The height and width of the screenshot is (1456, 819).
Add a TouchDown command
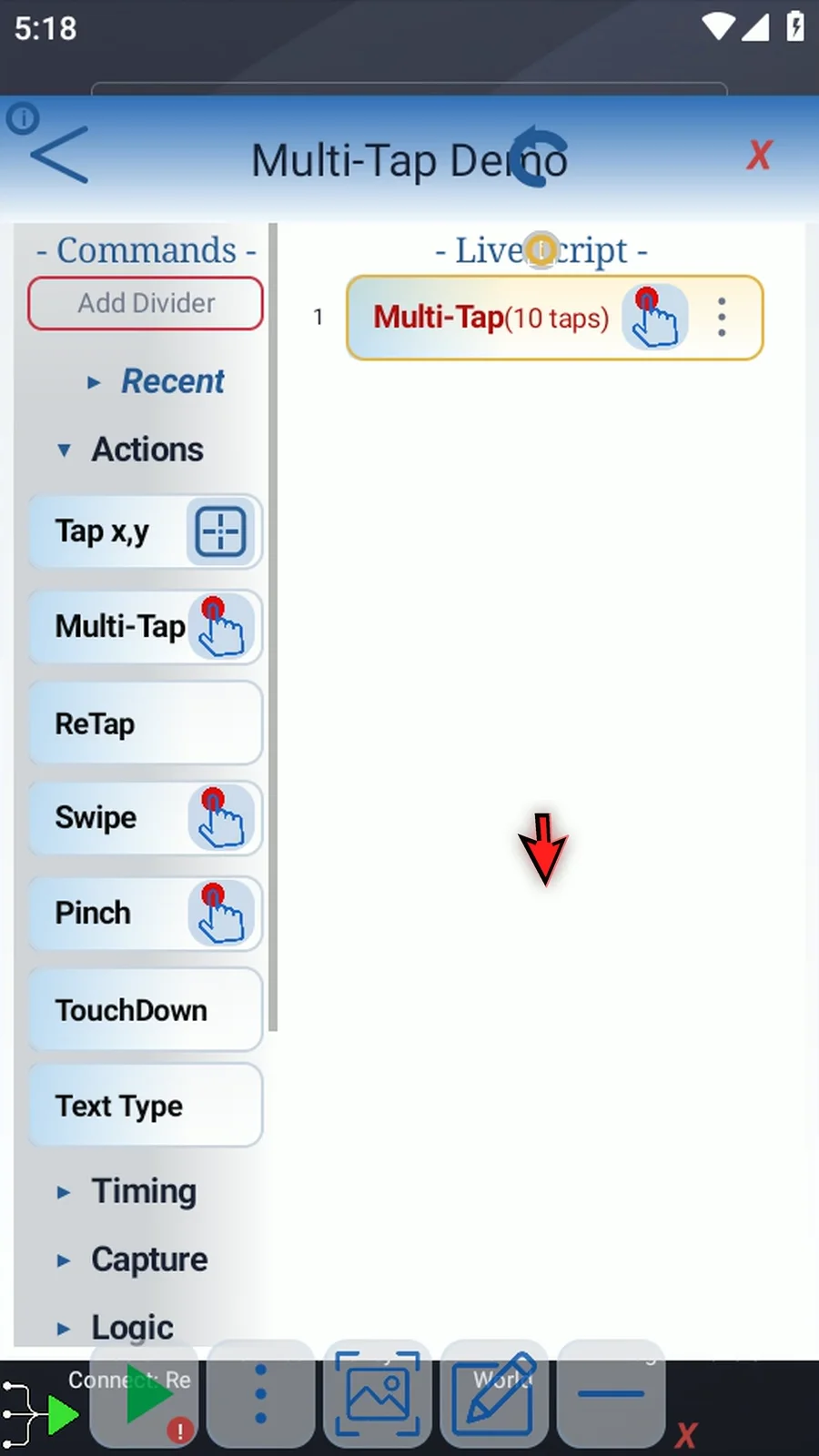146,1010
